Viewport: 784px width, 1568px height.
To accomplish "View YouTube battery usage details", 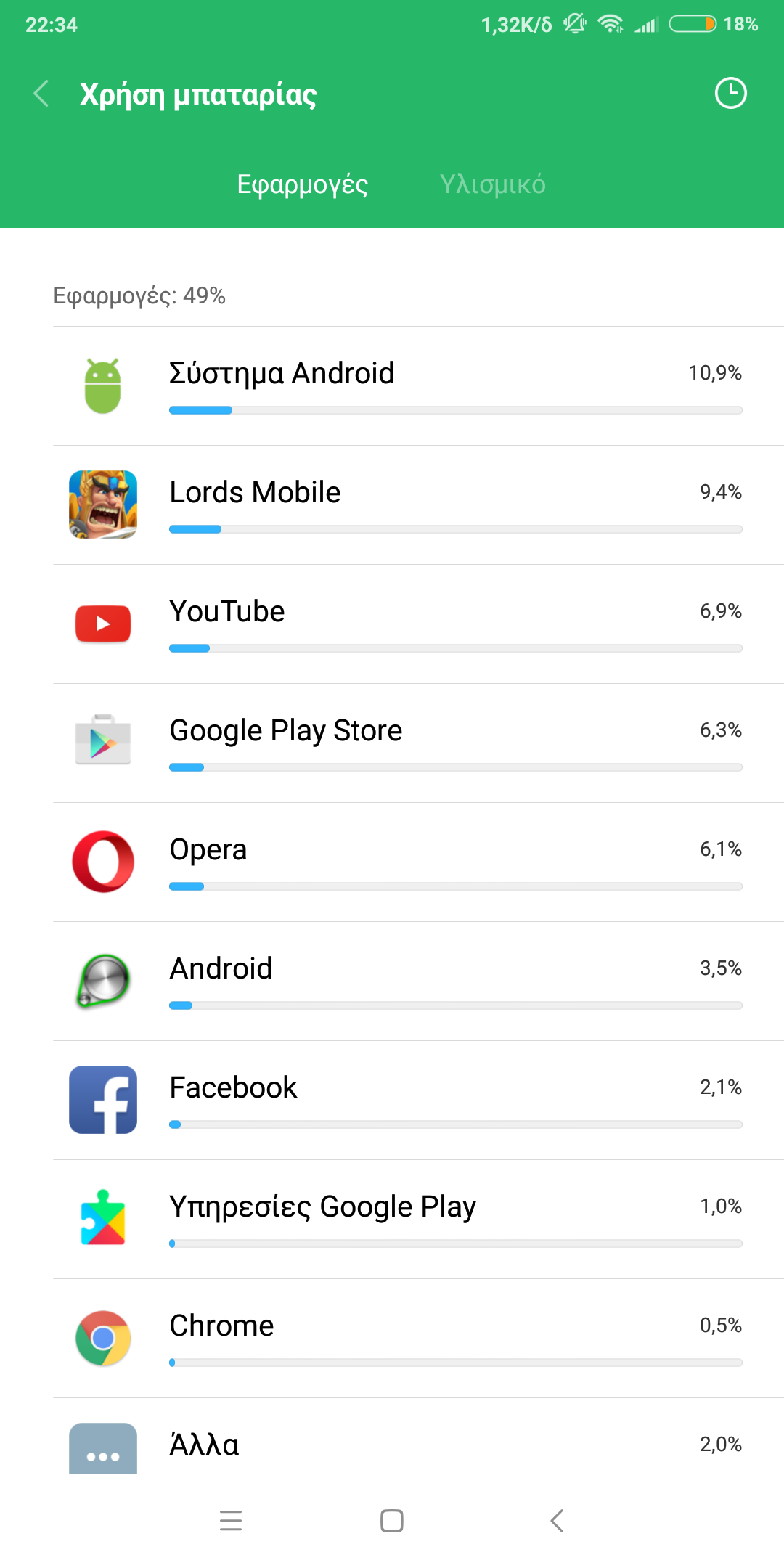I will pos(418,624).
